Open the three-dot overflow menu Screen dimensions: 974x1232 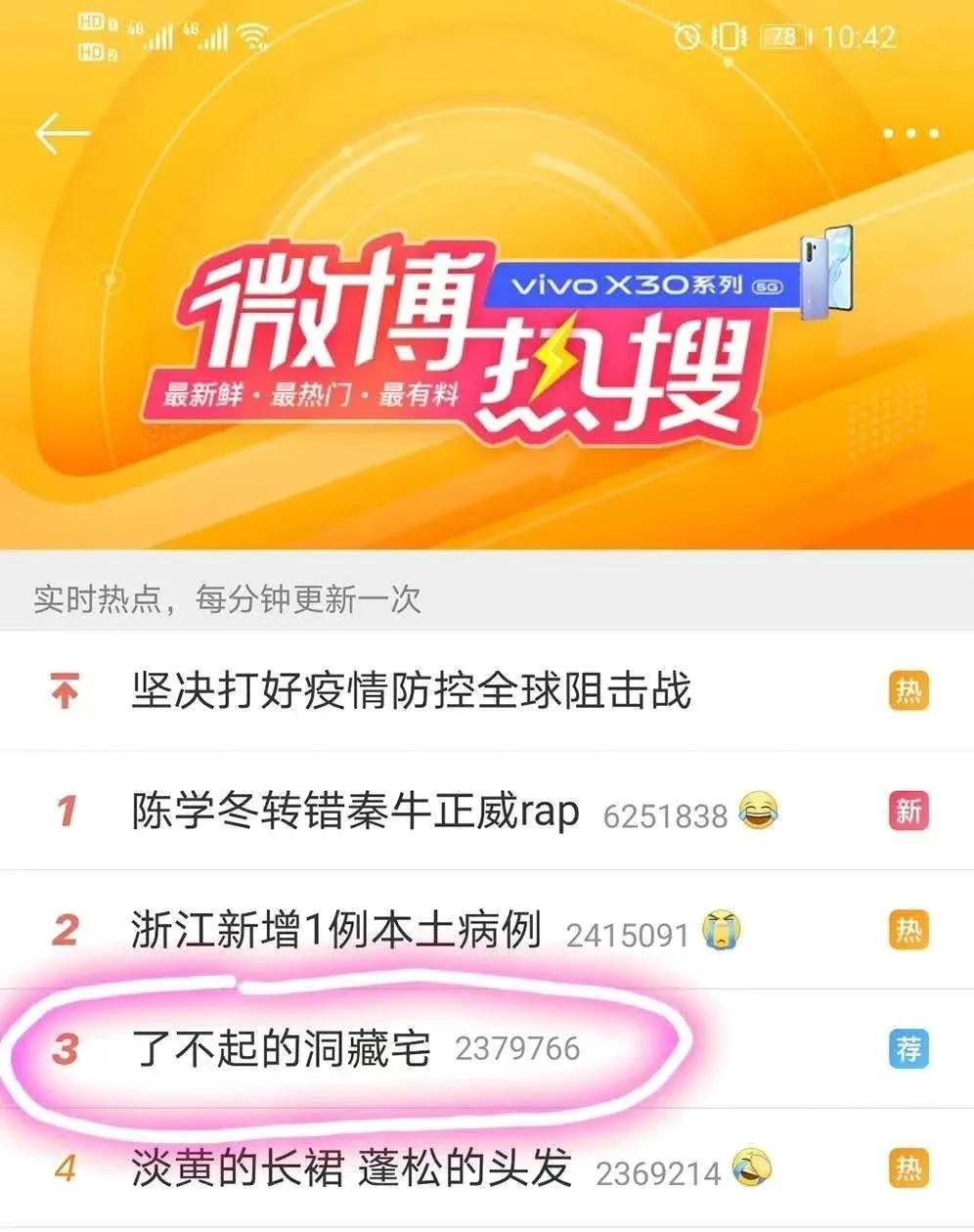909,134
